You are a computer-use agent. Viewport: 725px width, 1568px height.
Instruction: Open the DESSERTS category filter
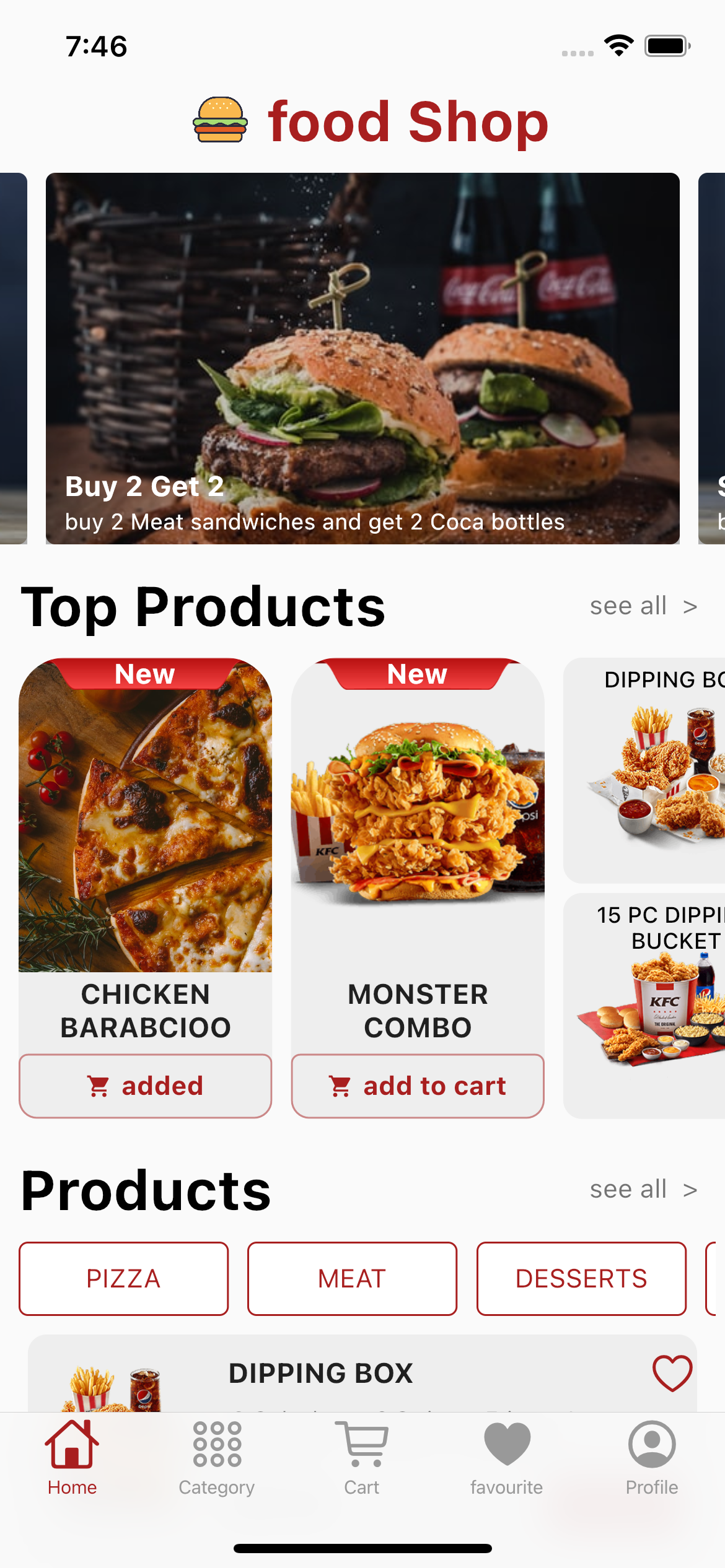click(x=581, y=1278)
